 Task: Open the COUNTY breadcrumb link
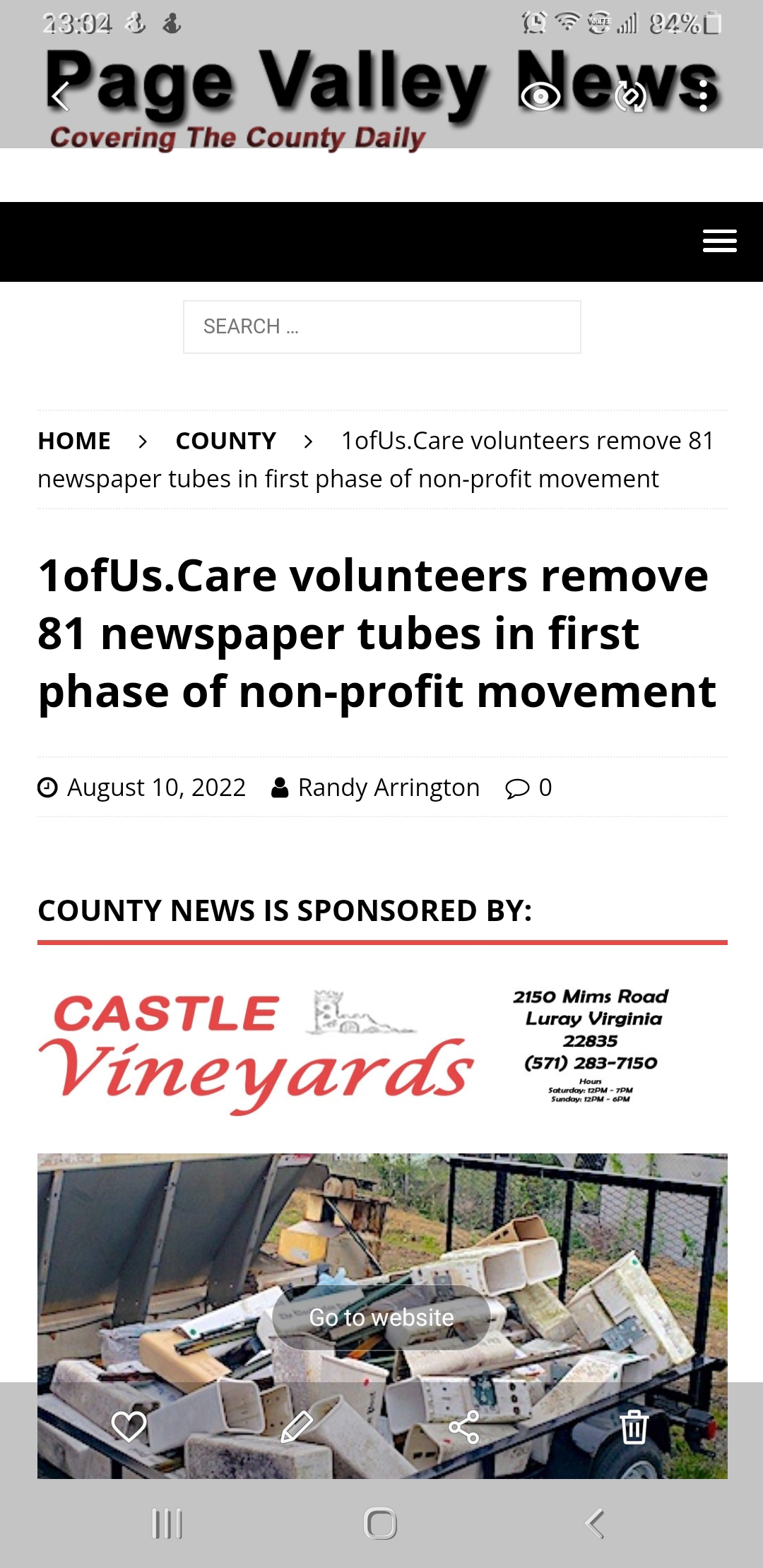[x=225, y=441]
